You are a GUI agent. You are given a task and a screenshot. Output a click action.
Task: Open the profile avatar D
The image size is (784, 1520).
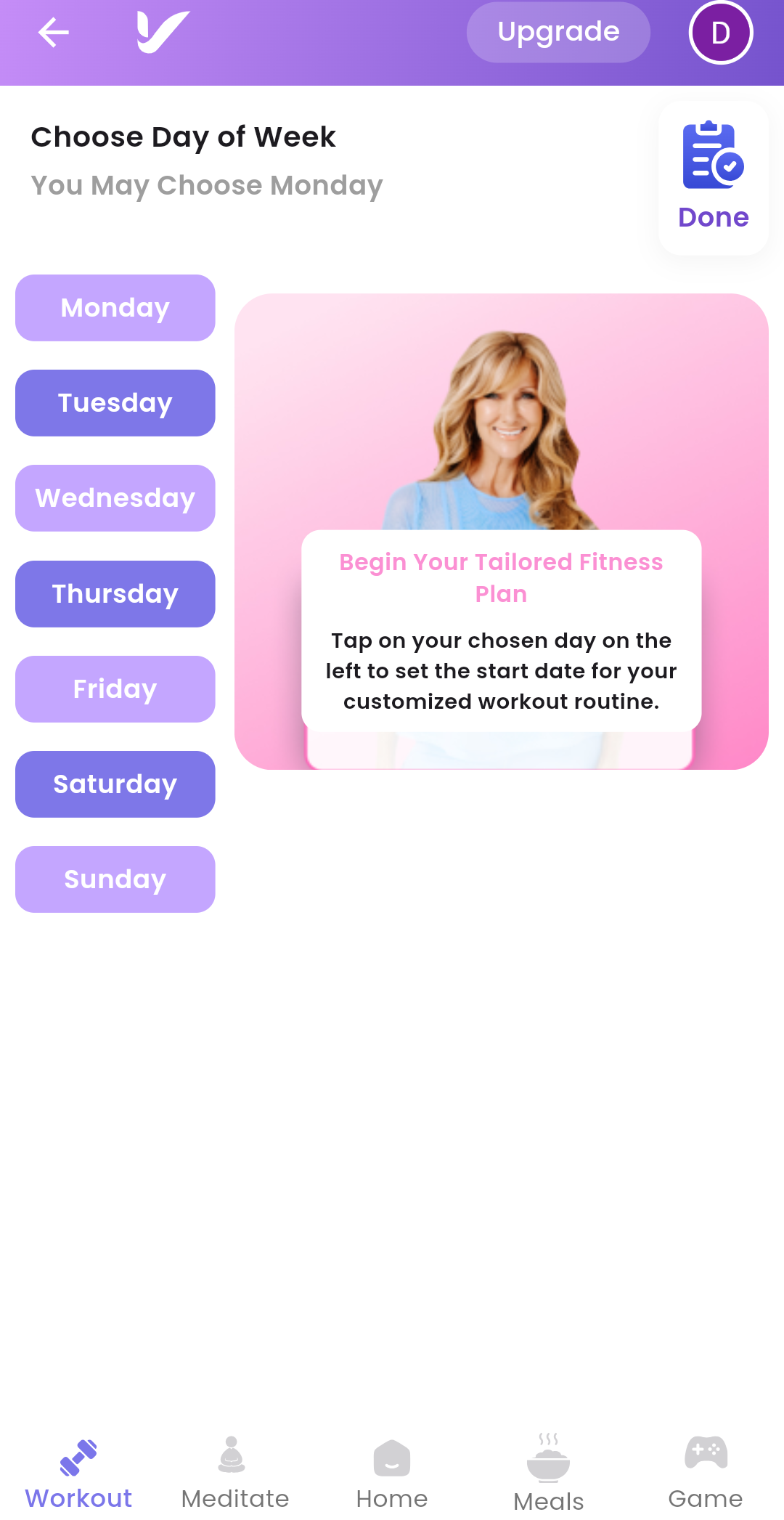point(720,33)
